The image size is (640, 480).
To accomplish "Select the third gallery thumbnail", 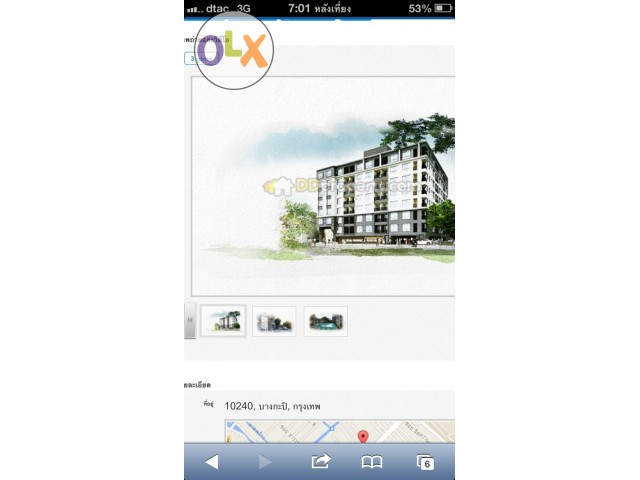I will pos(326,321).
